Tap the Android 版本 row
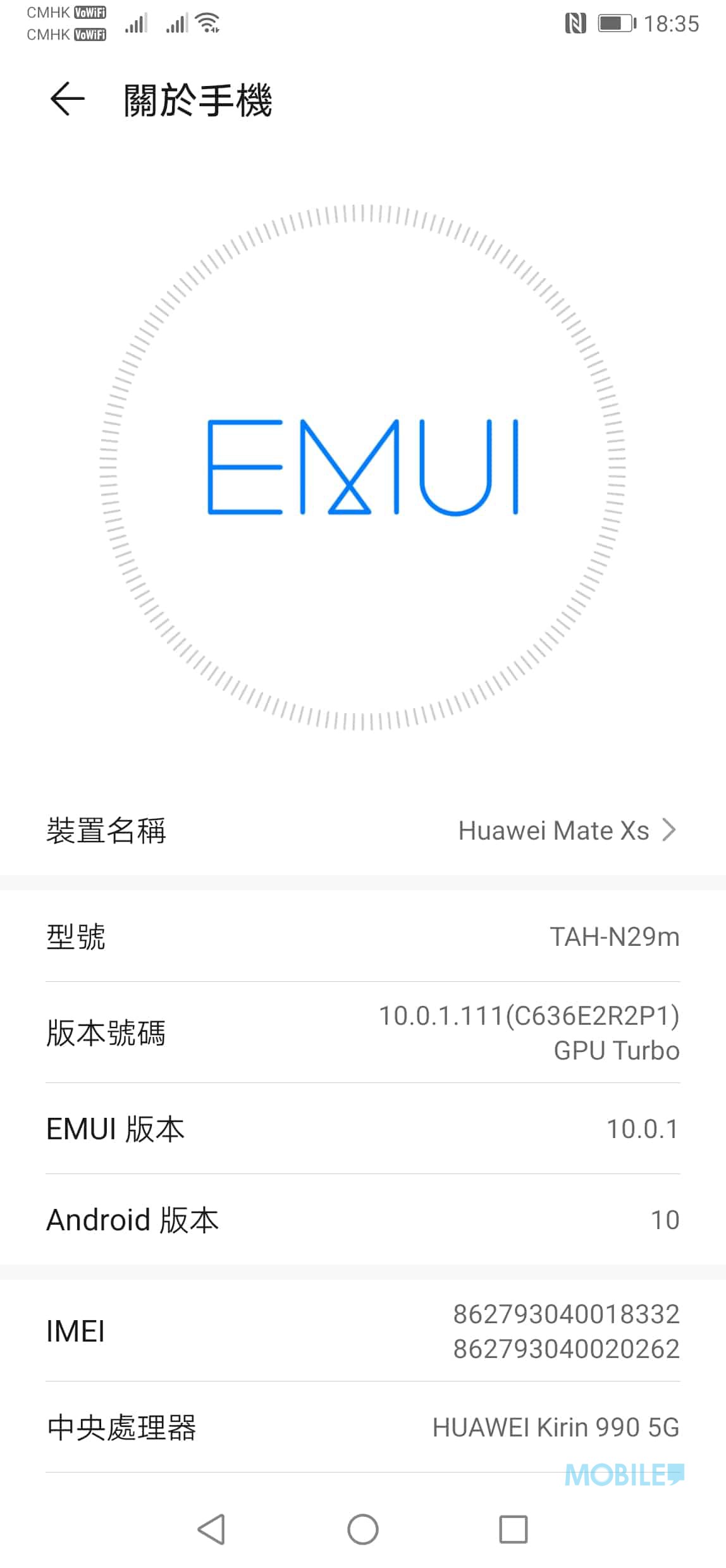This screenshot has width=726, height=1568. point(362,1220)
